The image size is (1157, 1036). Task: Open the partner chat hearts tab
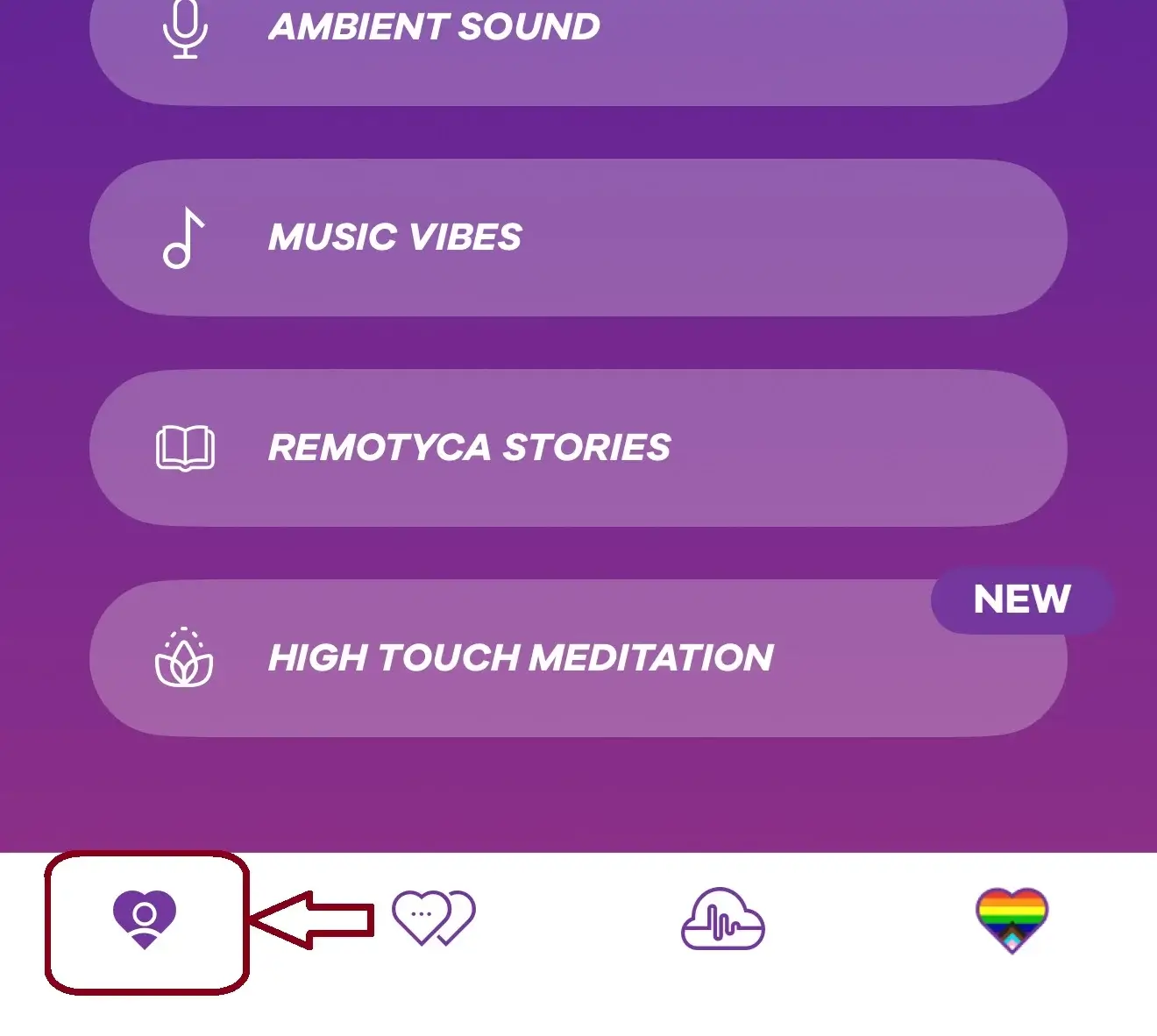pos(433,918)
